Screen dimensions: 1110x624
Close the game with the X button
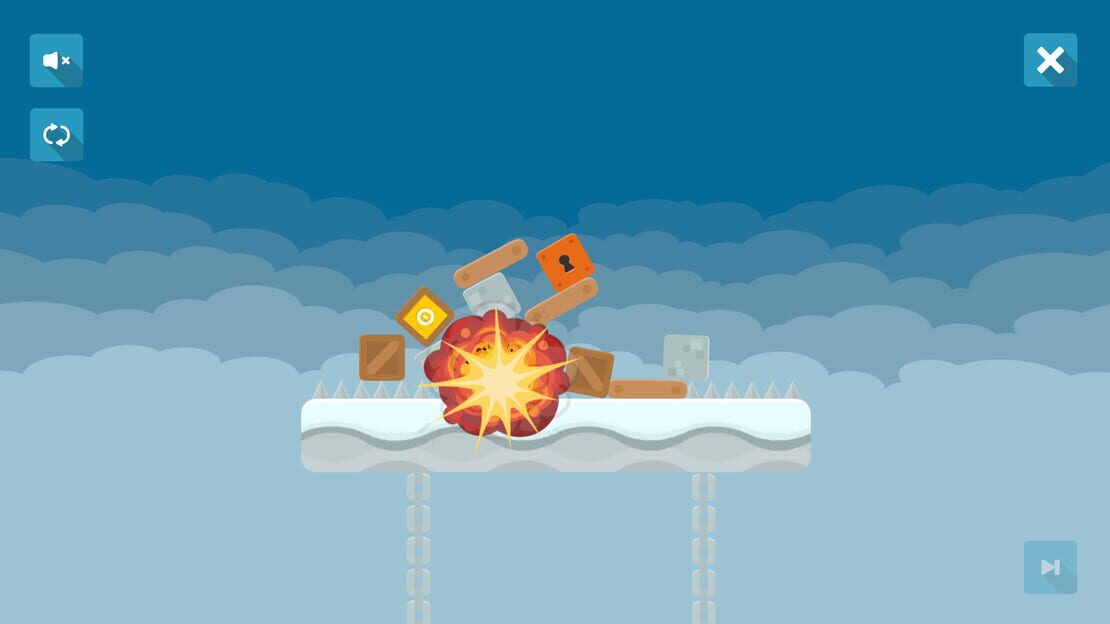click(1051, 60)
